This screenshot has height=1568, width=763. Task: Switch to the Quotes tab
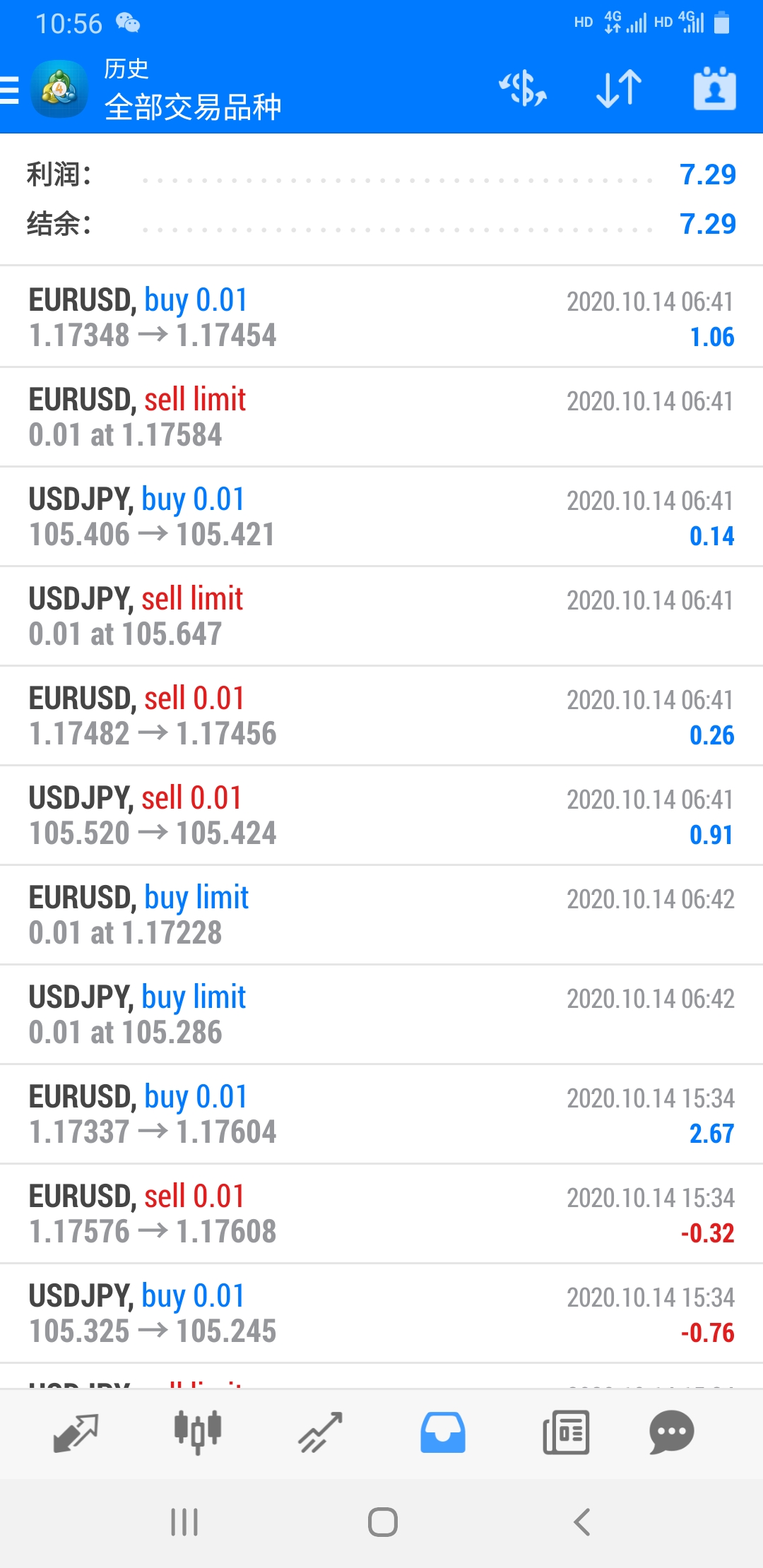coord(76,1432)
